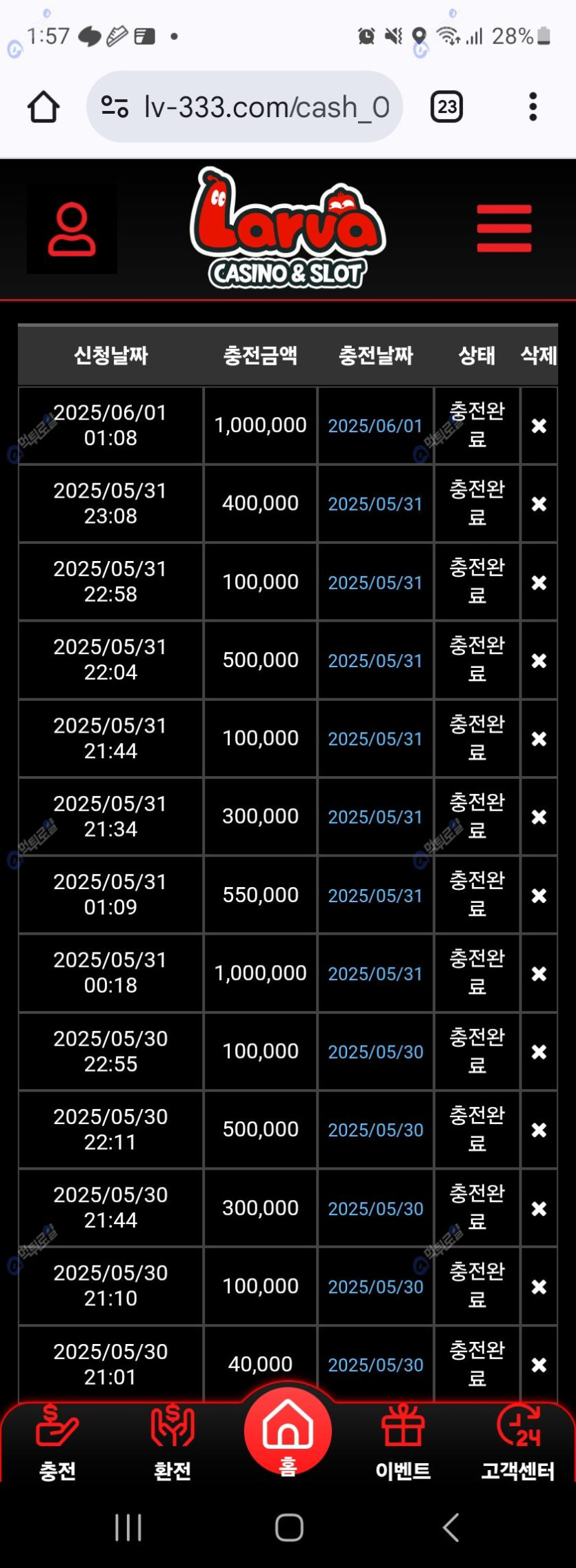Open the browser overflow menu
The image size is (576, 1568).
tap(533, 107)
